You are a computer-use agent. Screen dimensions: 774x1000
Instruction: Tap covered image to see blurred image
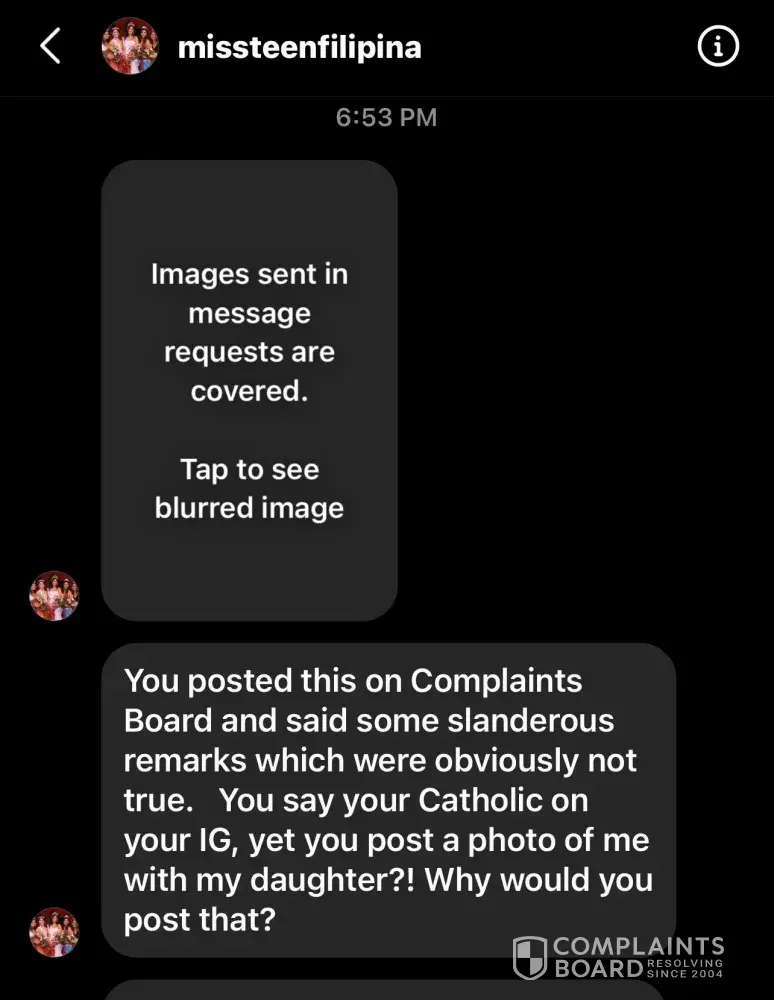point(249,390)
